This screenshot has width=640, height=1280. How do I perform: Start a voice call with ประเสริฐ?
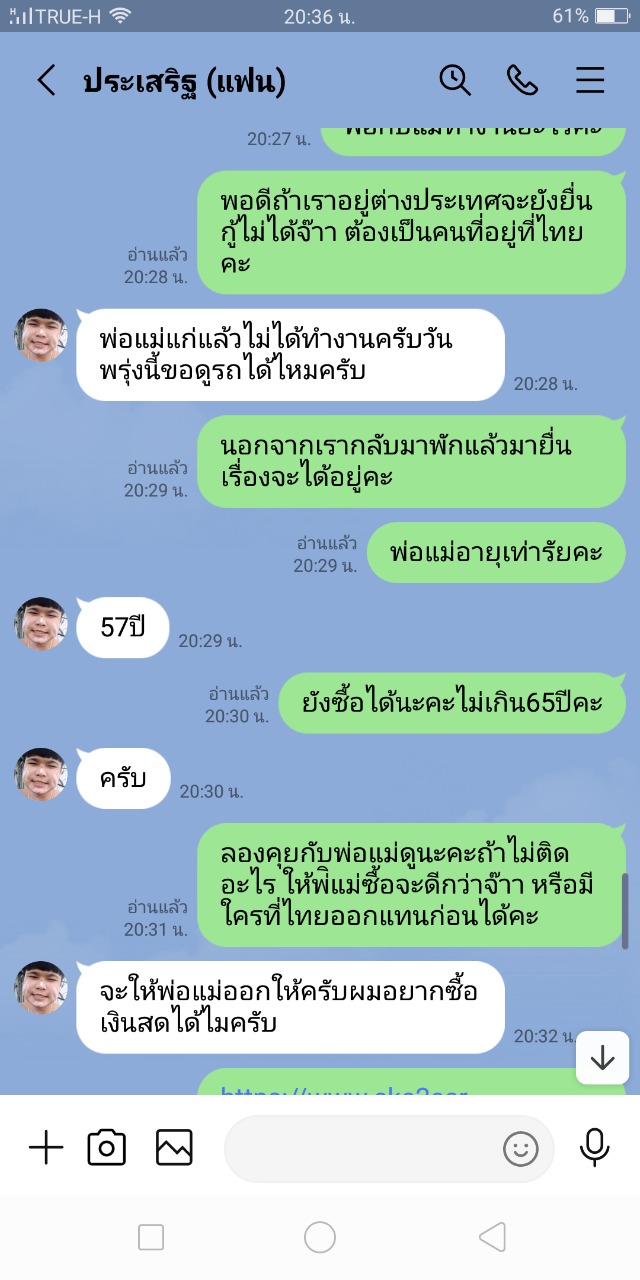[x=522, y=81]
